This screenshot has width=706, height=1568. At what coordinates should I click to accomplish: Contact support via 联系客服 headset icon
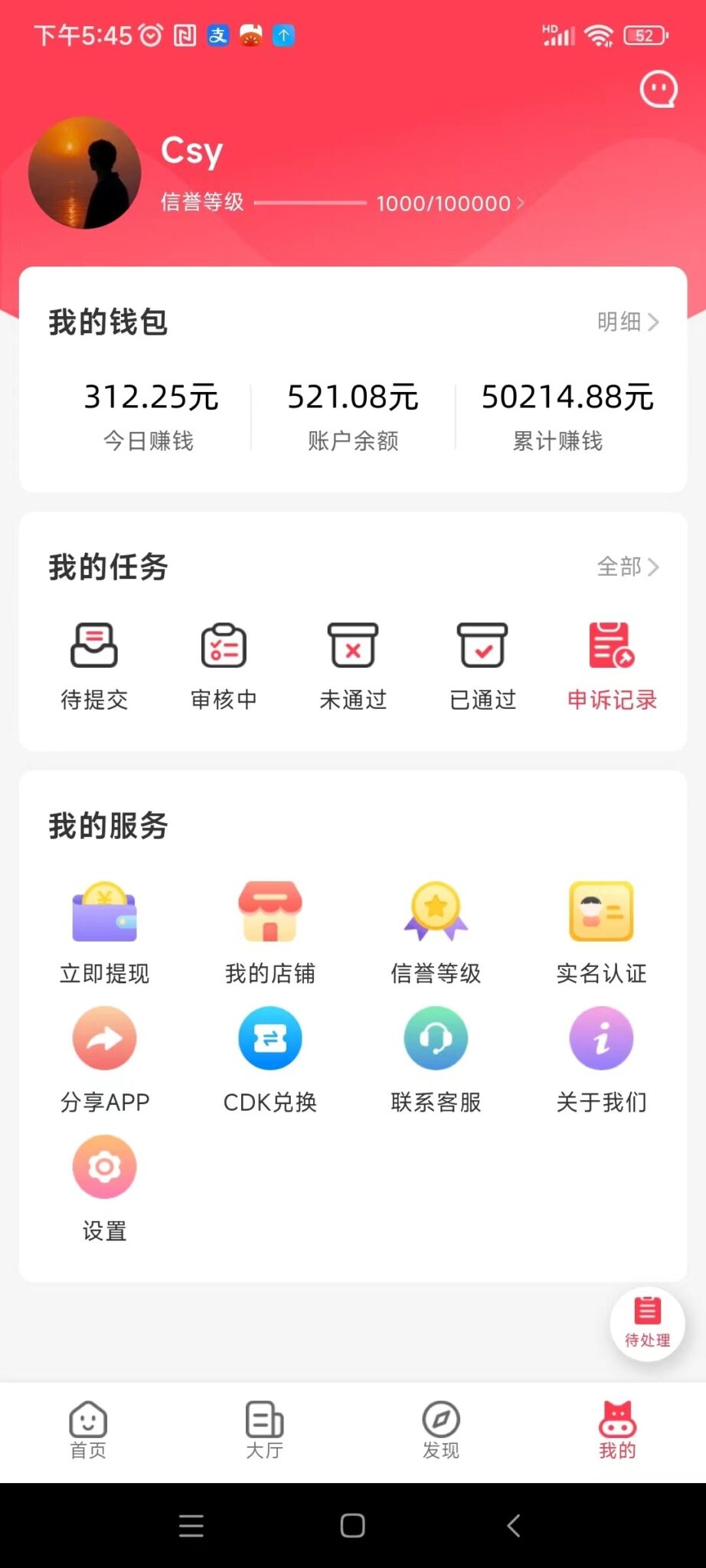tap(436, 1040)
